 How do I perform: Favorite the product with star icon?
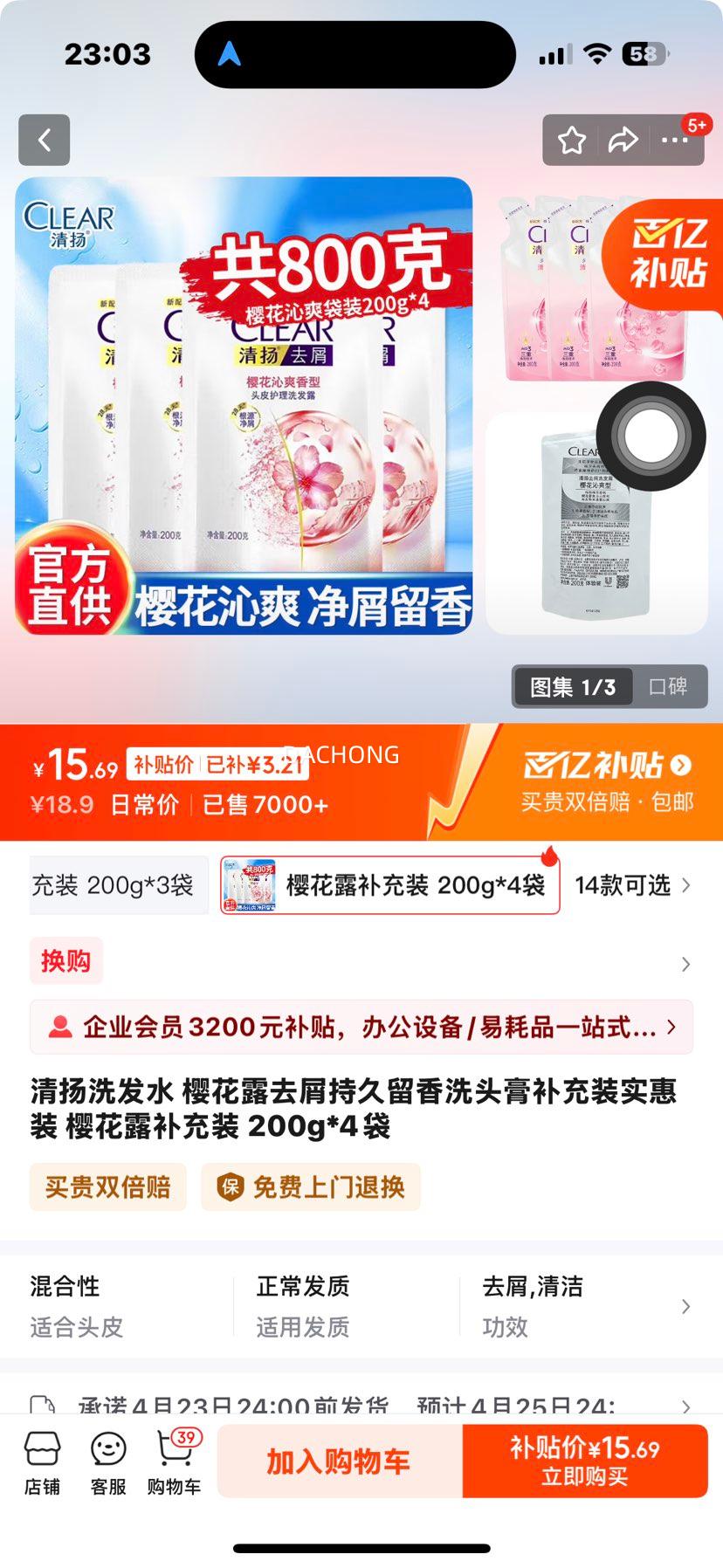(x=572, y=140)
